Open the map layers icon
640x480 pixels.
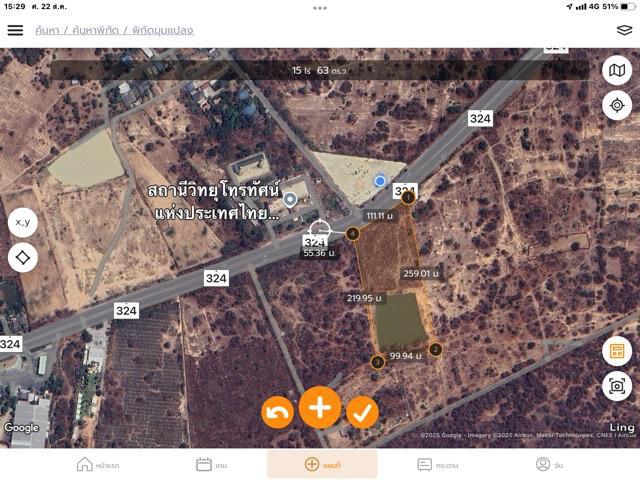click(x=624, y=30)
